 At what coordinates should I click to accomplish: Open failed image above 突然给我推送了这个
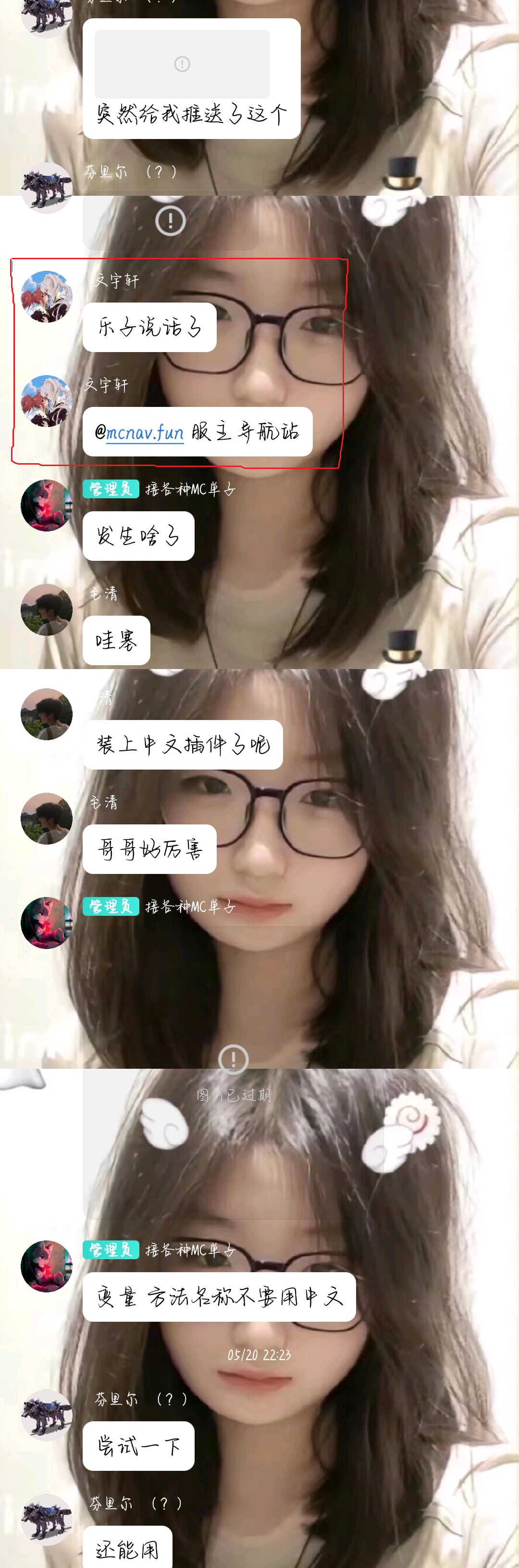(x=182, y=64)
